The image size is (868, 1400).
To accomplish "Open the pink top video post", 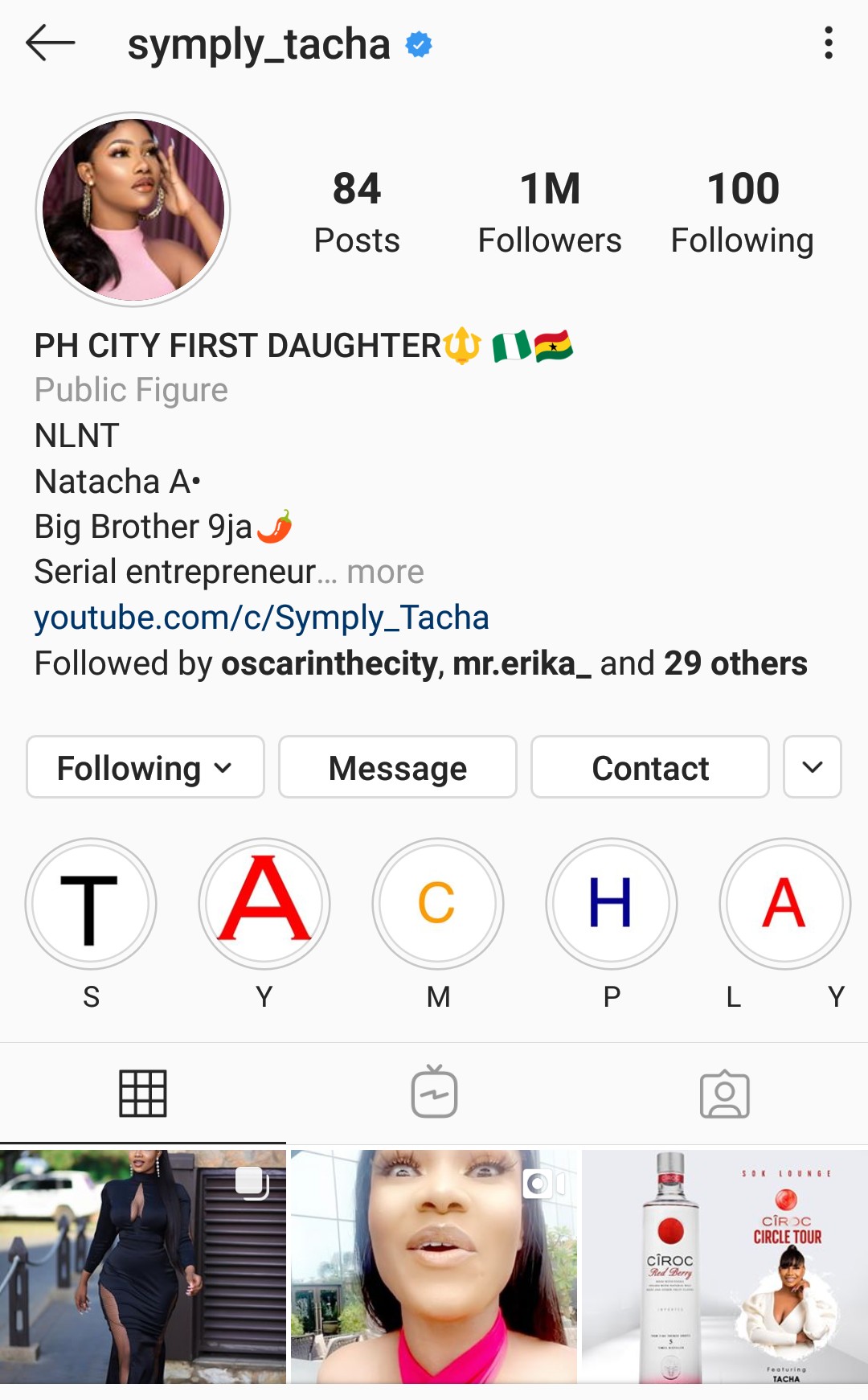I will 434,1267.
